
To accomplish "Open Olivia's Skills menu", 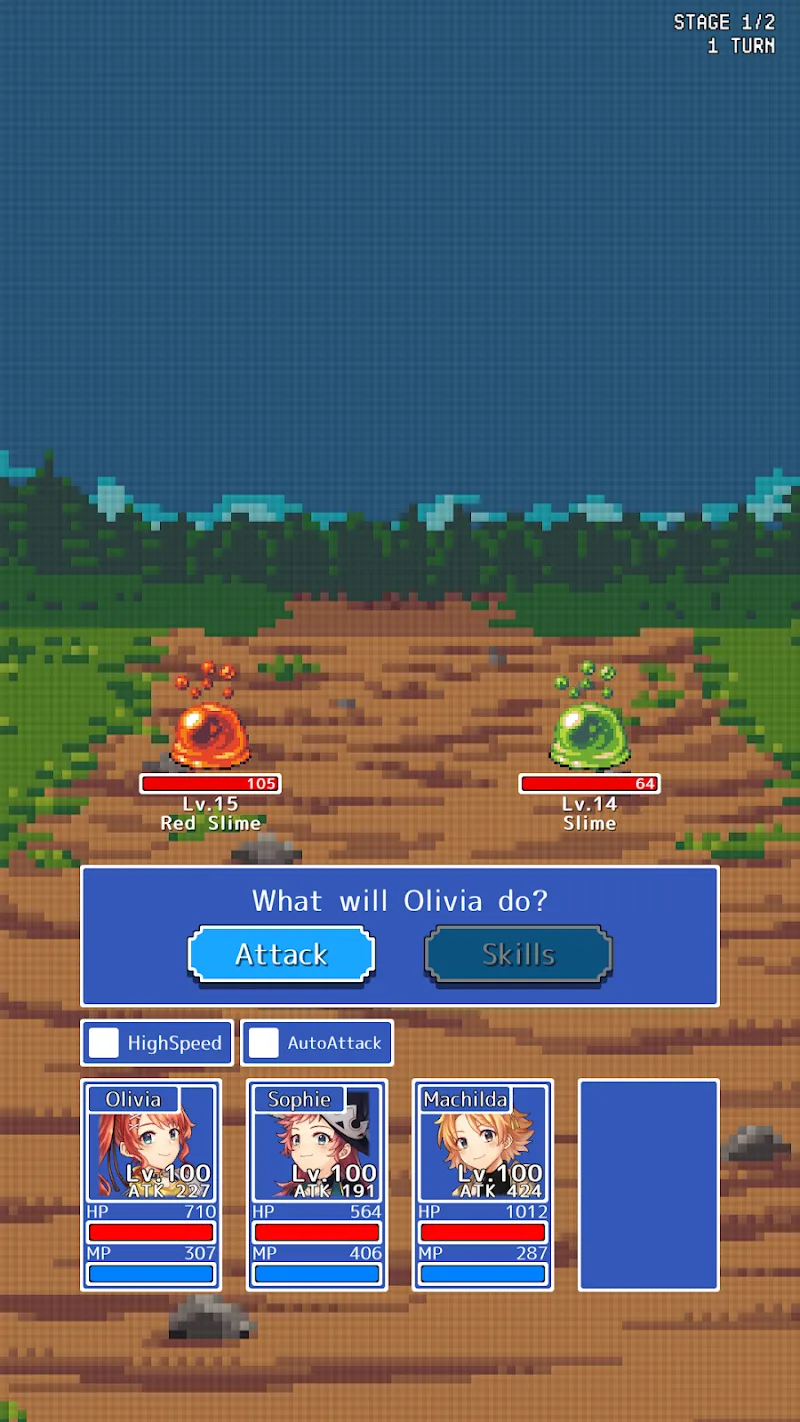I will pos(518,954).
